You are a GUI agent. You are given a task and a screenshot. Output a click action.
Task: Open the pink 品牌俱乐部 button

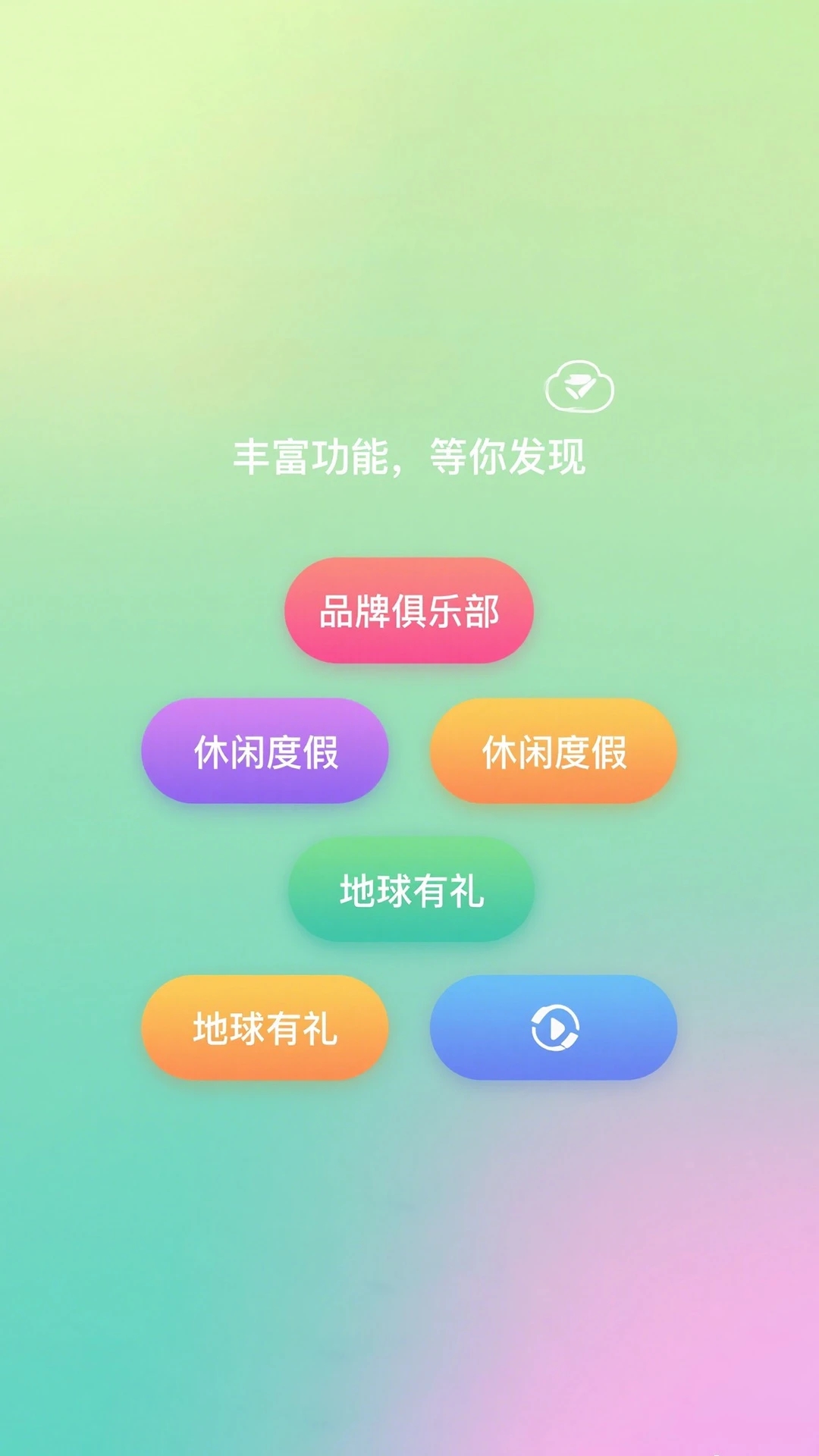pyautogui.click(x=409, y=610)
